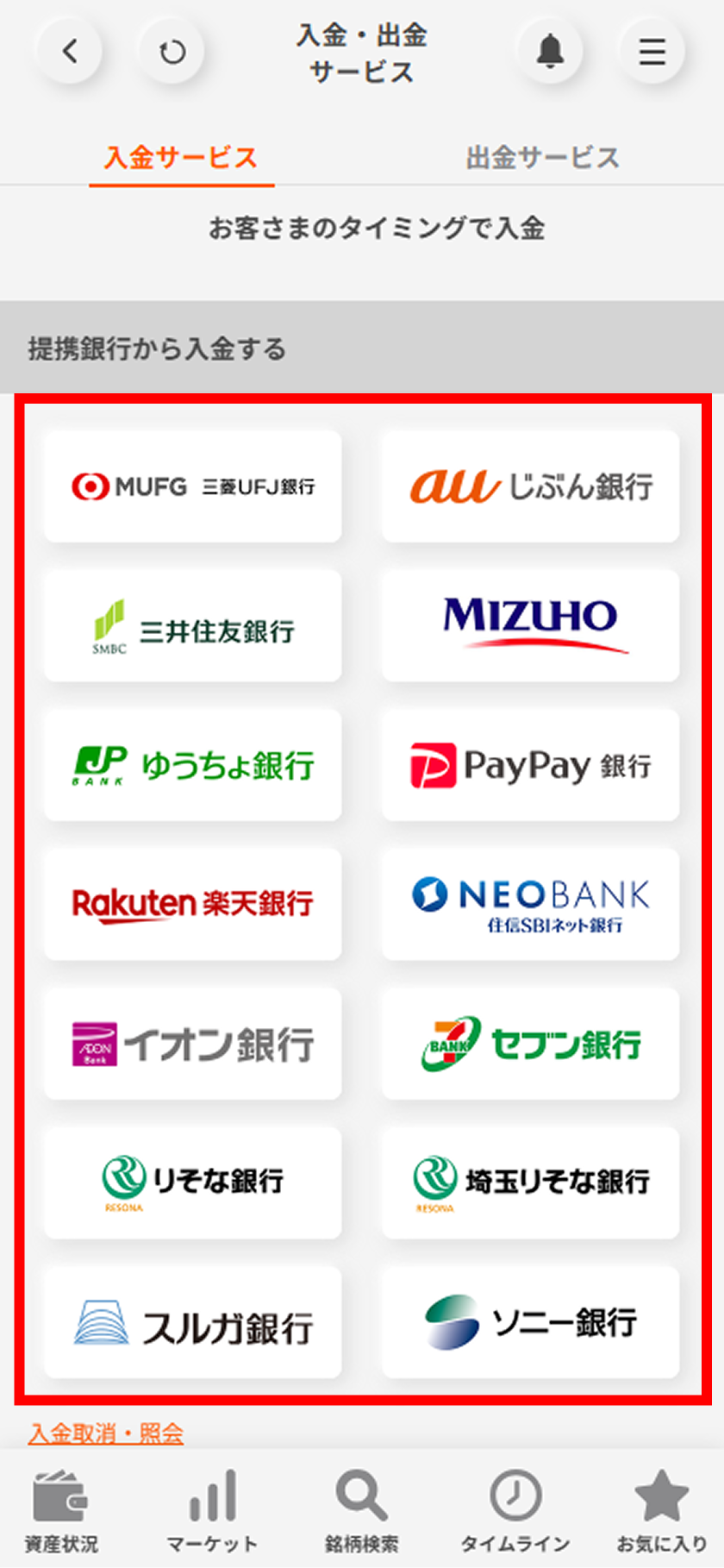Tap the 住信SBIネット銀行 NEOBANK card
This screenshot has width=724, height=1568.
(x=530, y=904)
